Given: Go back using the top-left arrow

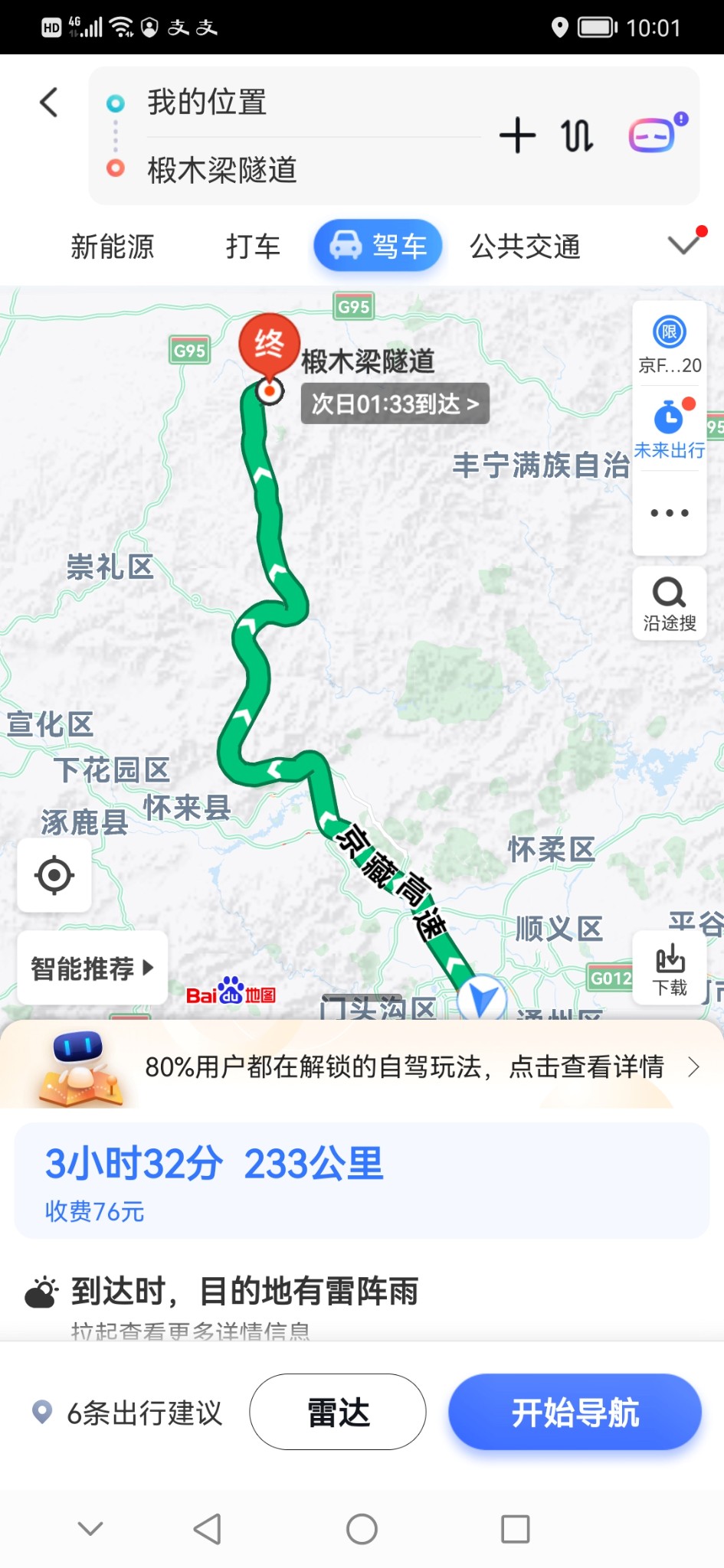Looking at the screenshot, I should [x=49, y=102].
